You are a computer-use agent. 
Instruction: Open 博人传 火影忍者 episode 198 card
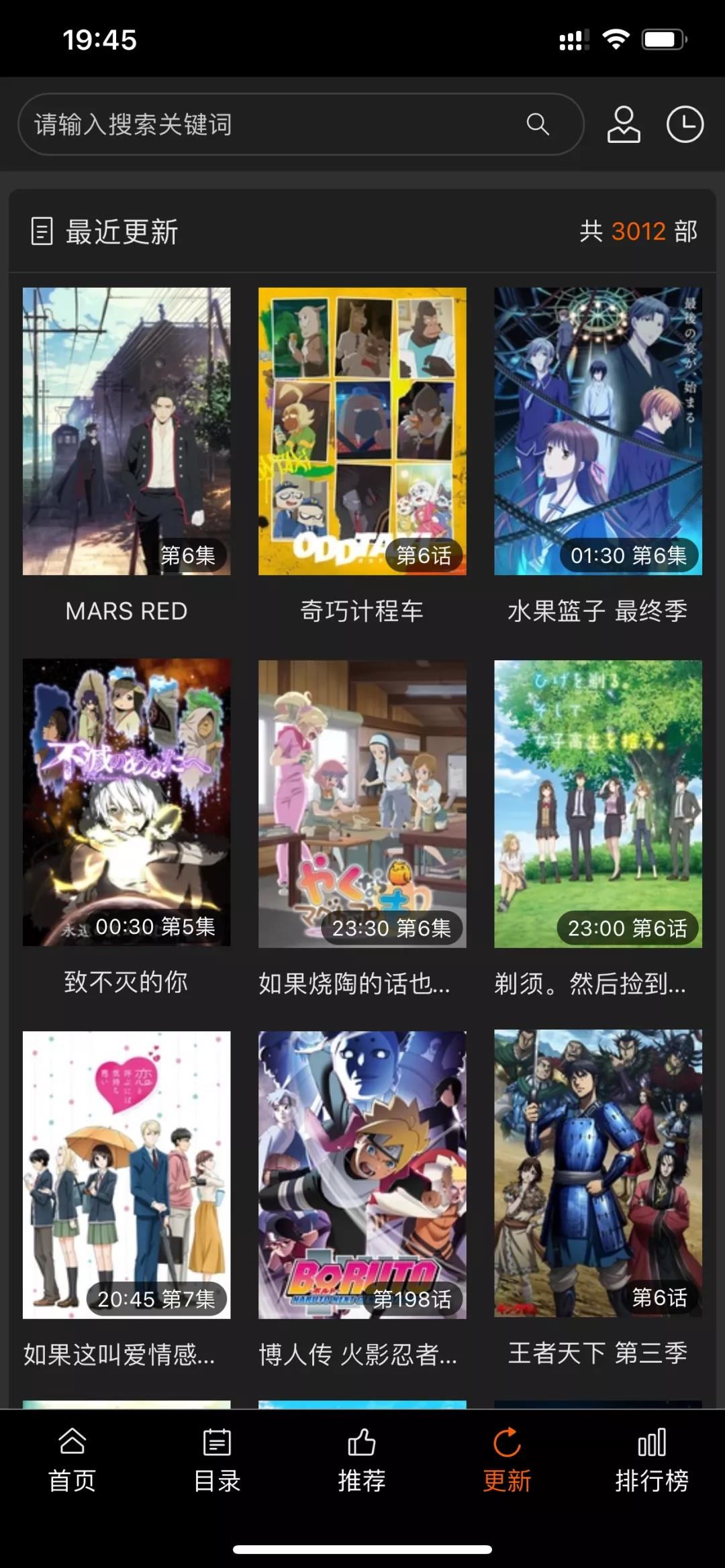[362, 1174]
